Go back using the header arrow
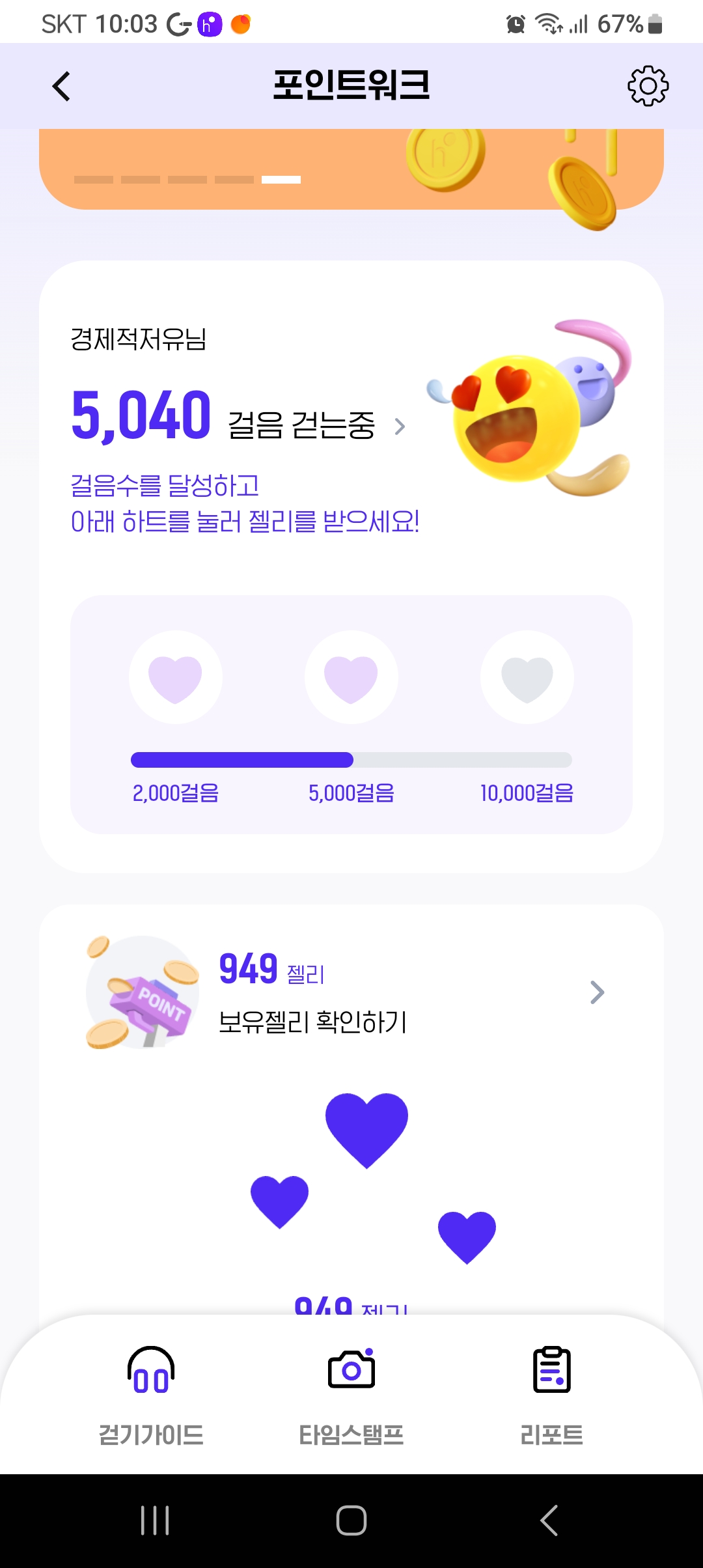Screen dimensions: 703x1568 pos(61,86)
